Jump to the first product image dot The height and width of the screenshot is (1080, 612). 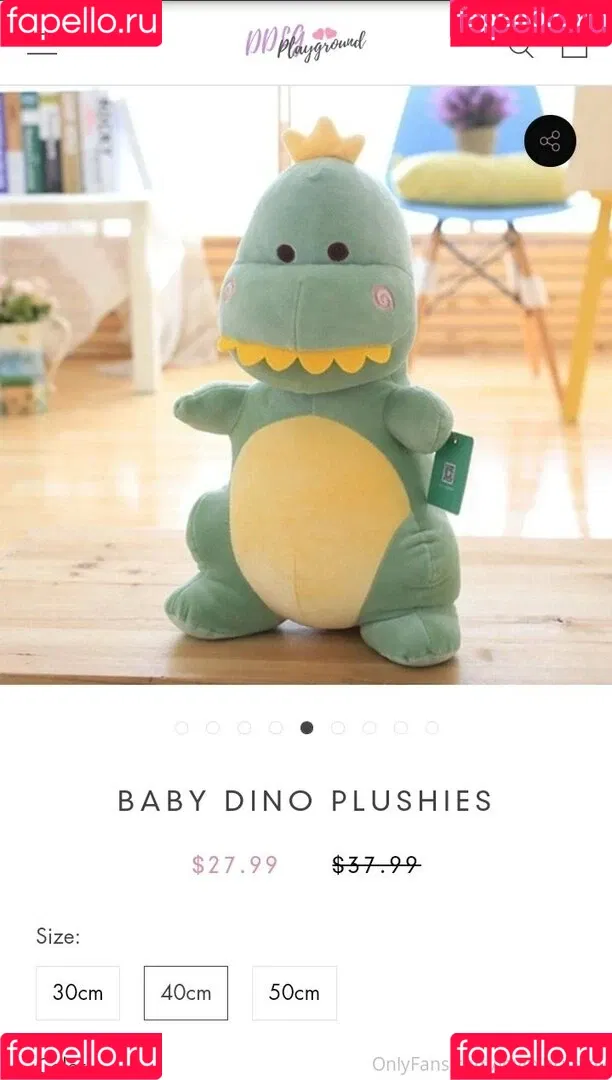181,728
